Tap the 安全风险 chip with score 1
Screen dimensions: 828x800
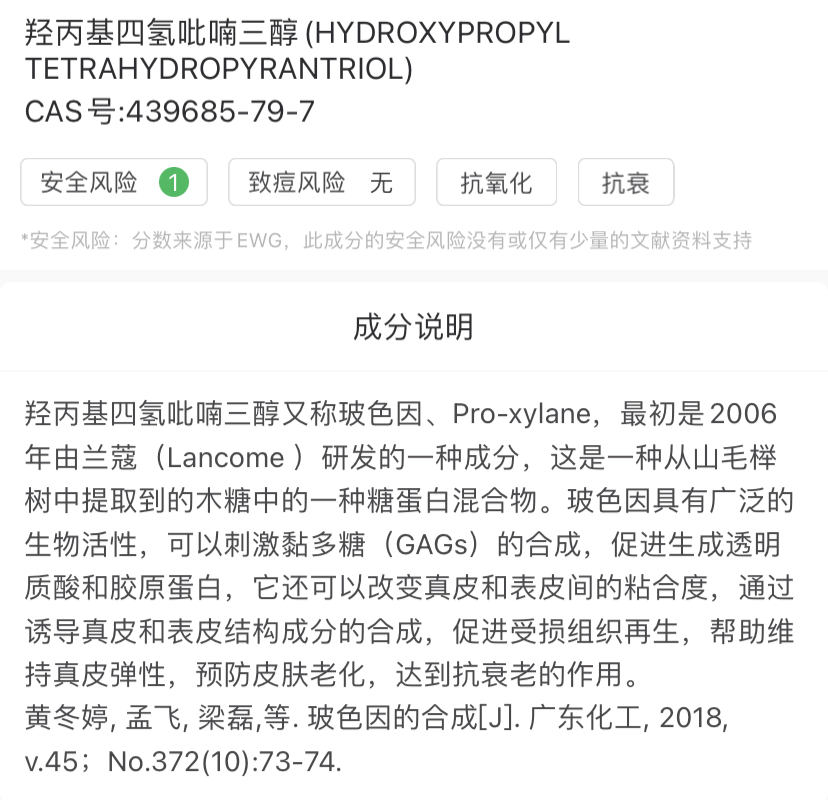[114, 183]
